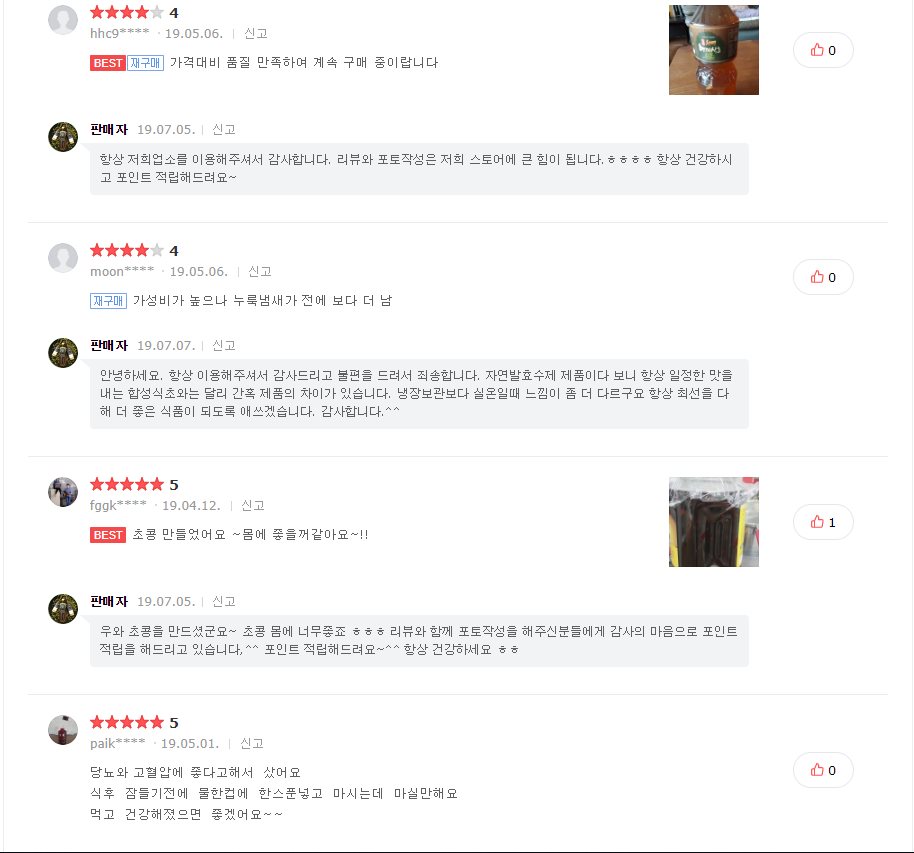Report the seller reply dated 19.07.07.
This screenshot has height=853, width=914.
tap(223, 345)
